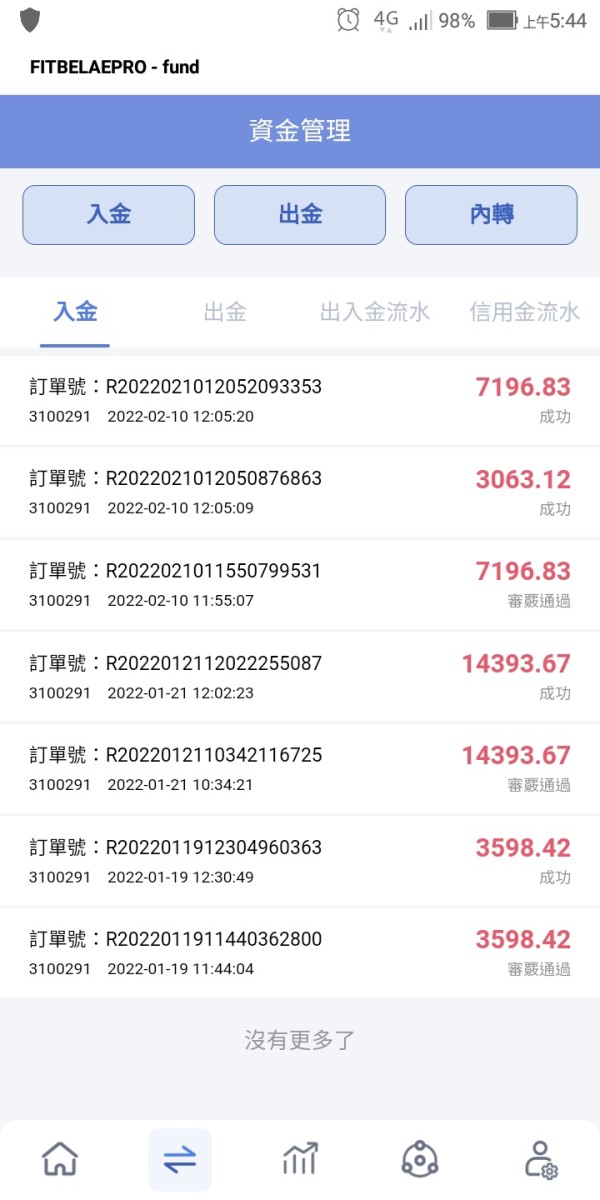Viewport: 600px width, 1200px height.
Task: Open the circular network icon in bottom bar
Action: pos(420,1159)
